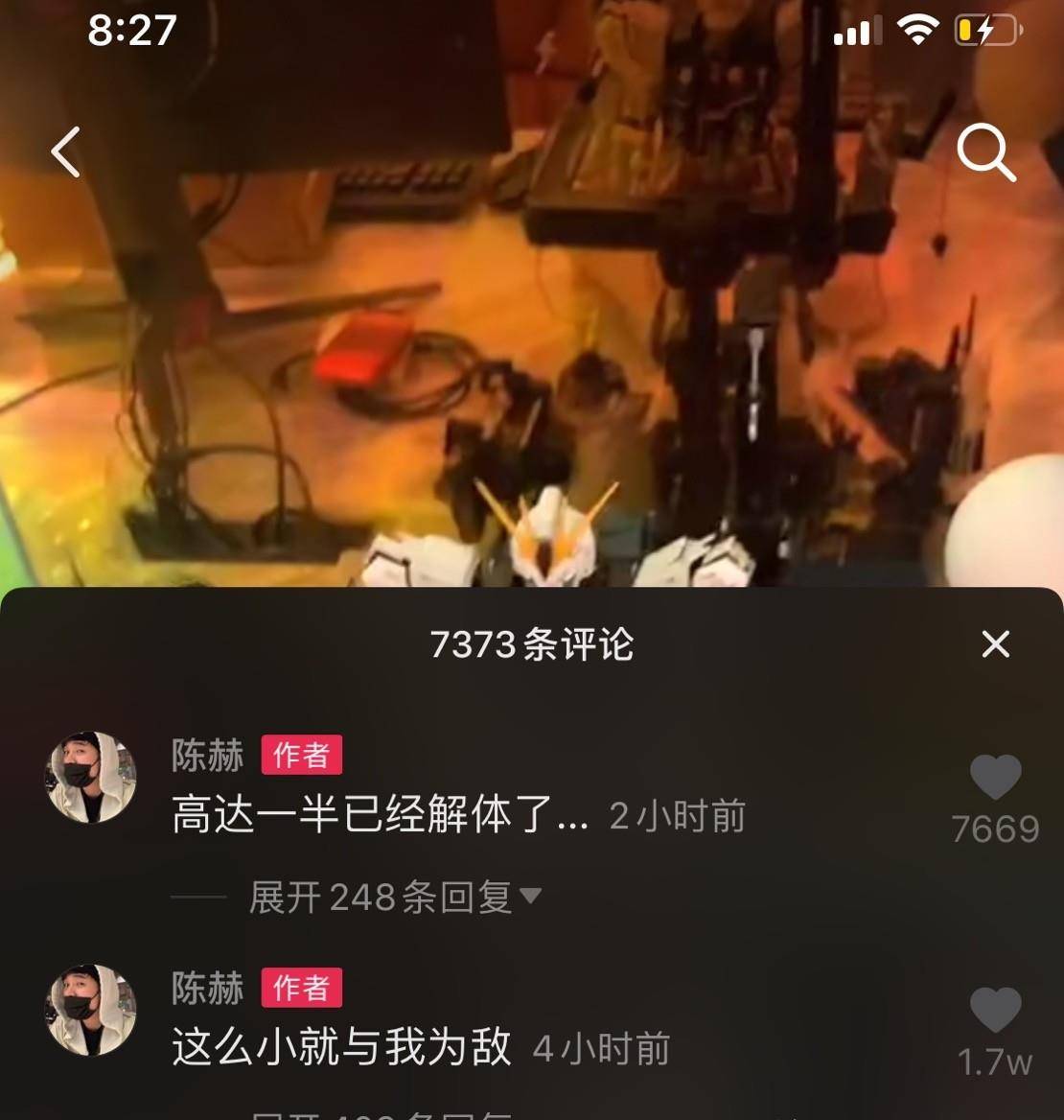1064x1120 pixels.
Task: Go back using the top-left arrow
Action: coord(65,152)
